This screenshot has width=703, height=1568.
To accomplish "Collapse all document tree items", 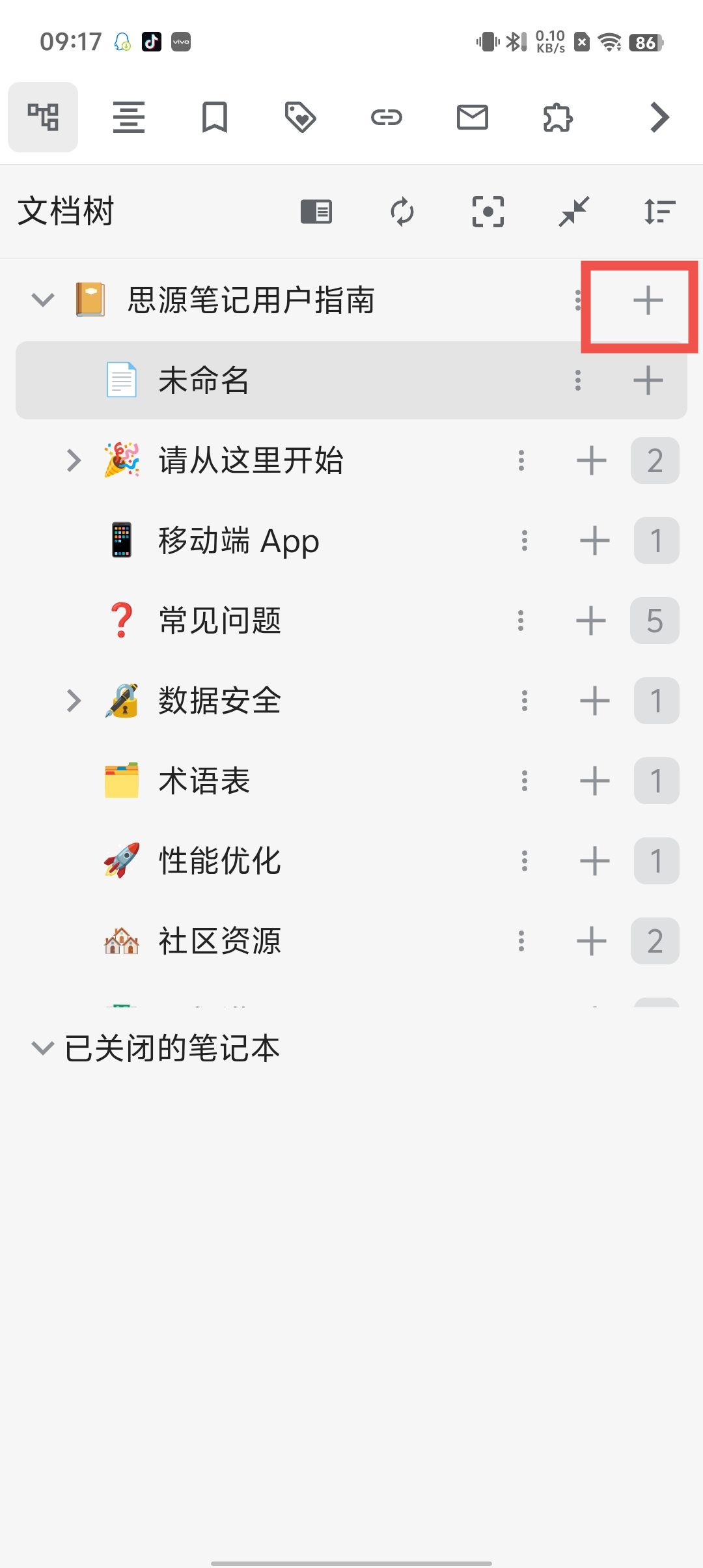I will (573, 212).
